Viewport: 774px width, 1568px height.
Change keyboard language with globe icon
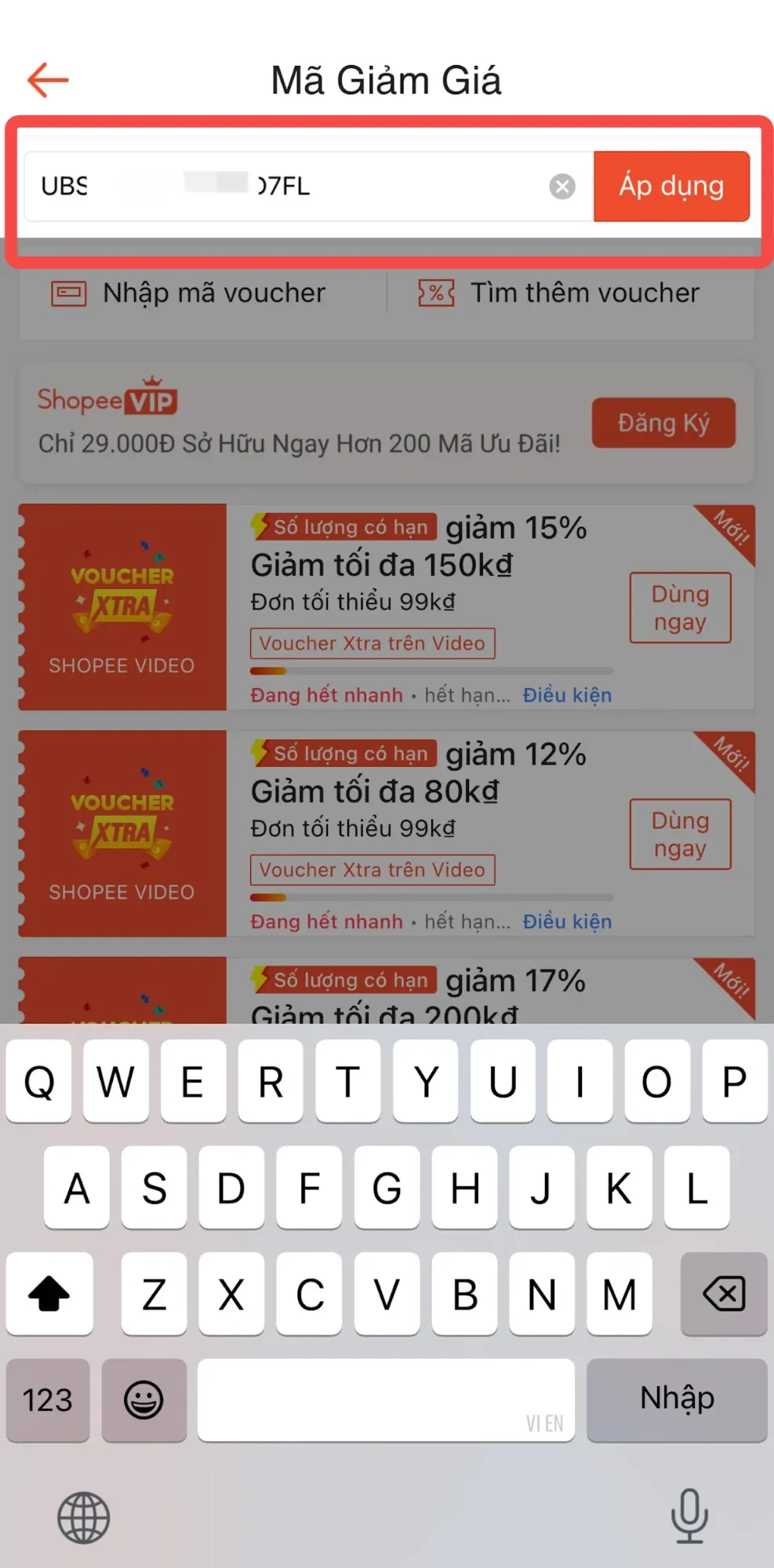[84, 1518]
